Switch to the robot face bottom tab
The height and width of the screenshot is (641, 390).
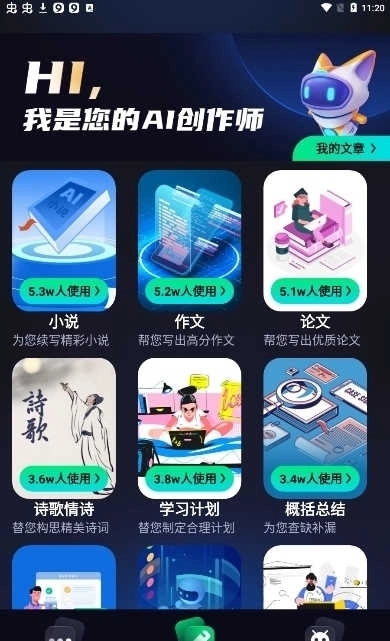[323, 630]
